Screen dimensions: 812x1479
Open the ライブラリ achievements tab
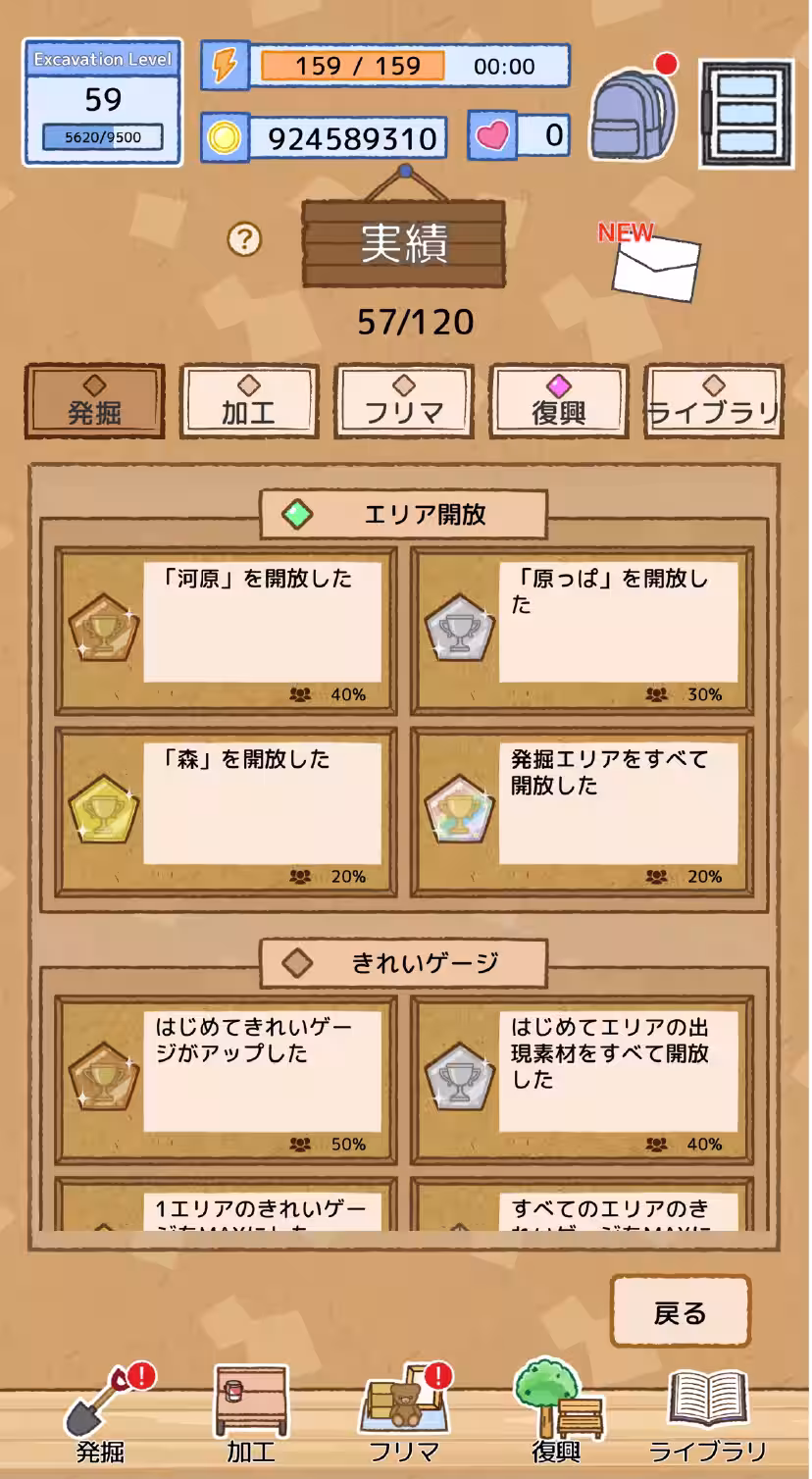pyautogui.click(x=713, y=400)
